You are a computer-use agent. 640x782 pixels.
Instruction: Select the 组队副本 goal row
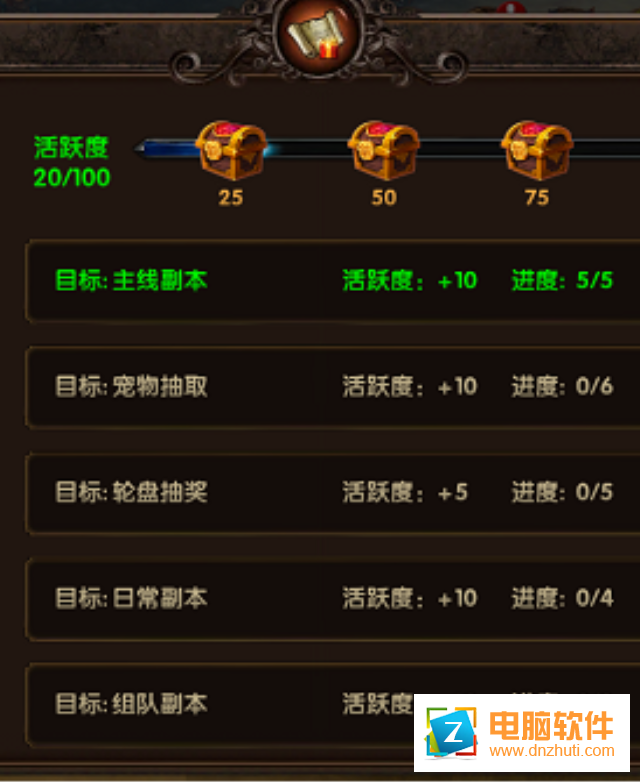[x=220, y=704]
